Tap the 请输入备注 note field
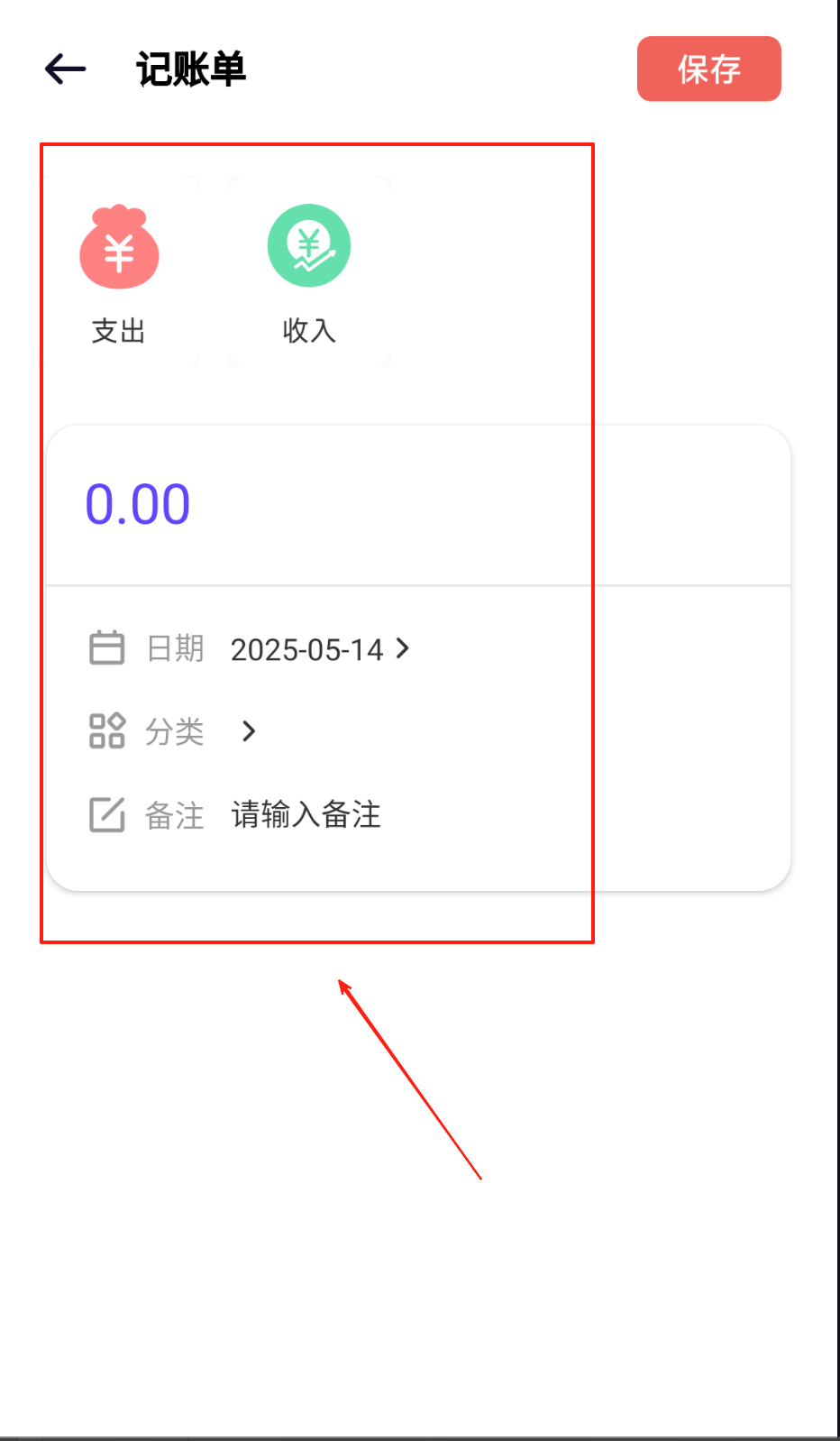Viewport: 840px width, 1441px height. click(x=306, y=814)
